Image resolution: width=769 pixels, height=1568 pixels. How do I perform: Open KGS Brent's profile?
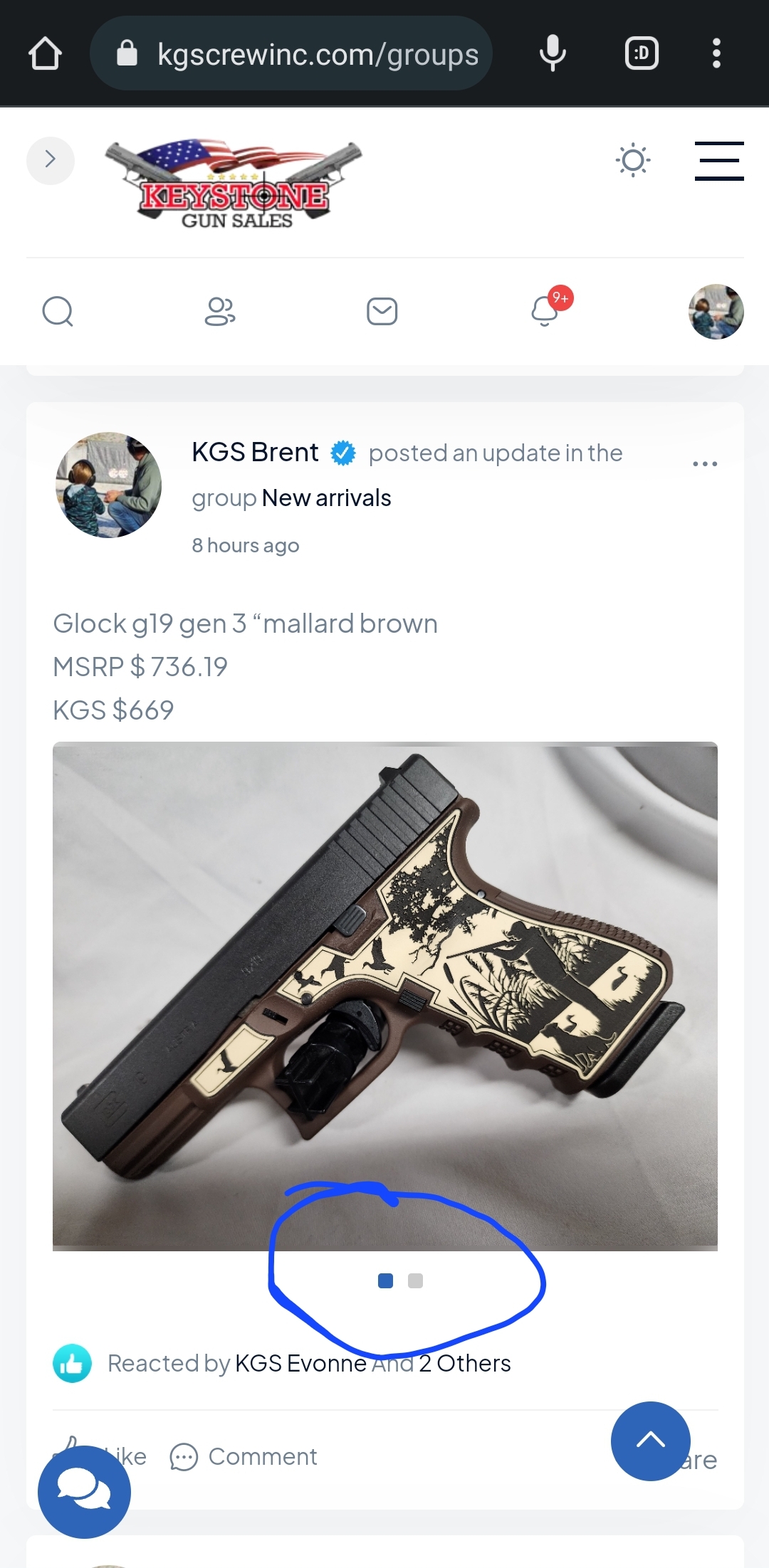click(255, 453)
